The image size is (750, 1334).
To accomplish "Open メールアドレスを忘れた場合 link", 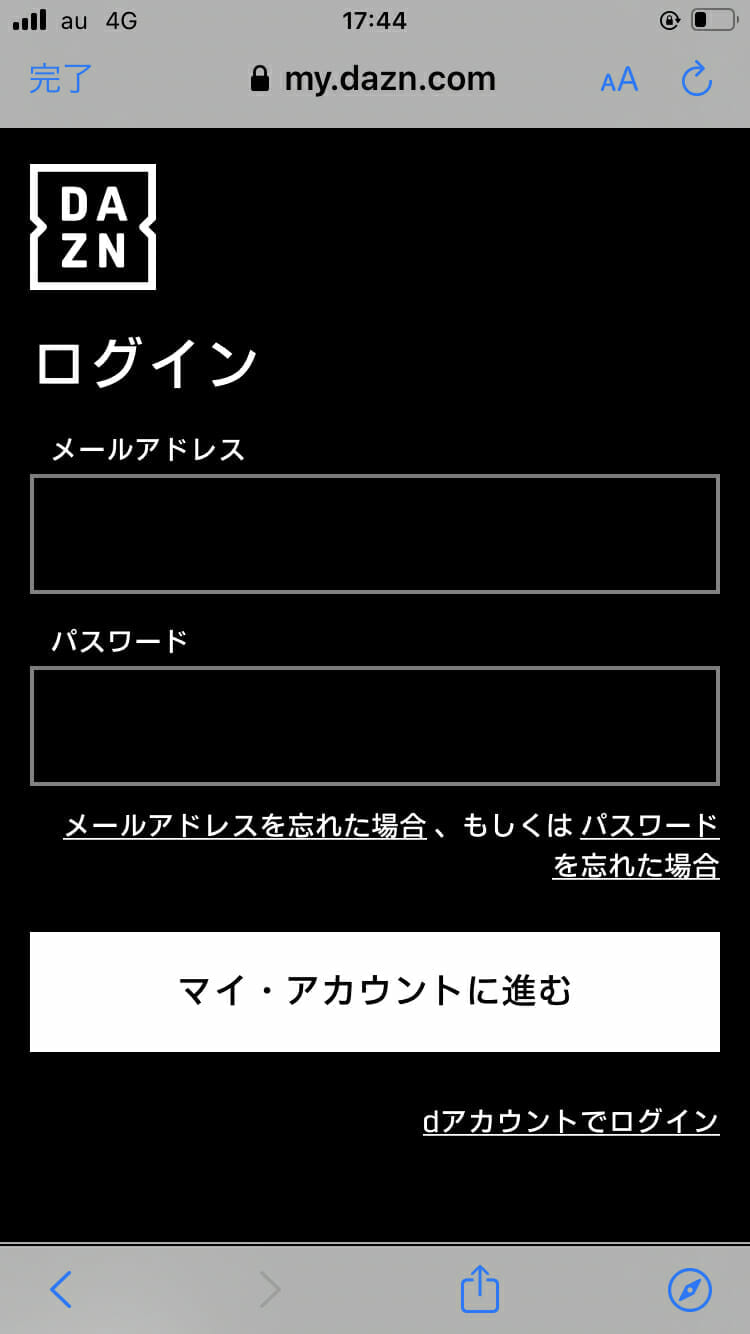I will point(245,826).
